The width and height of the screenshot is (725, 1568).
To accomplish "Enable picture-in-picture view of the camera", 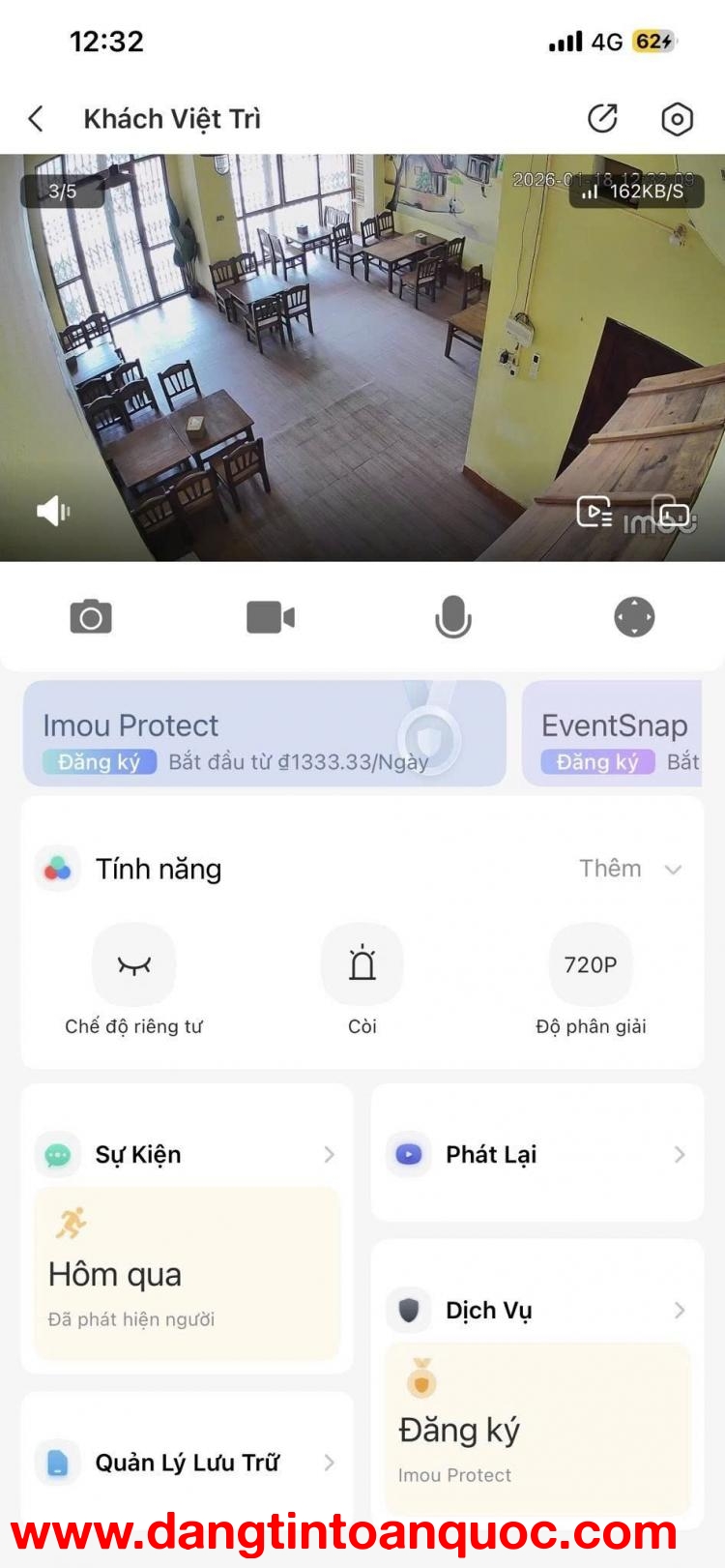I will [x=667, y=516].
